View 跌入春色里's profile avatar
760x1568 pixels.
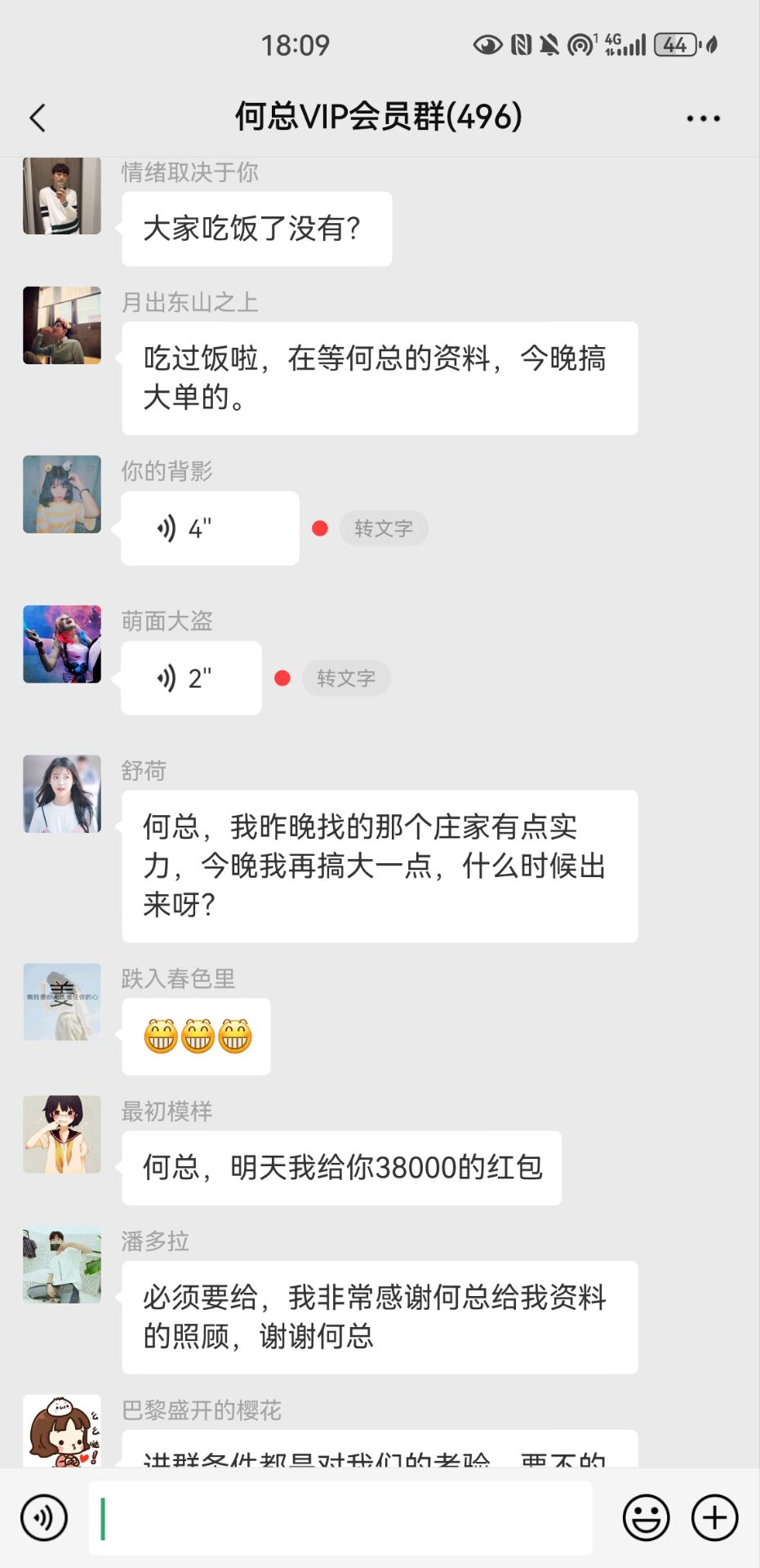pos(62,1002)
